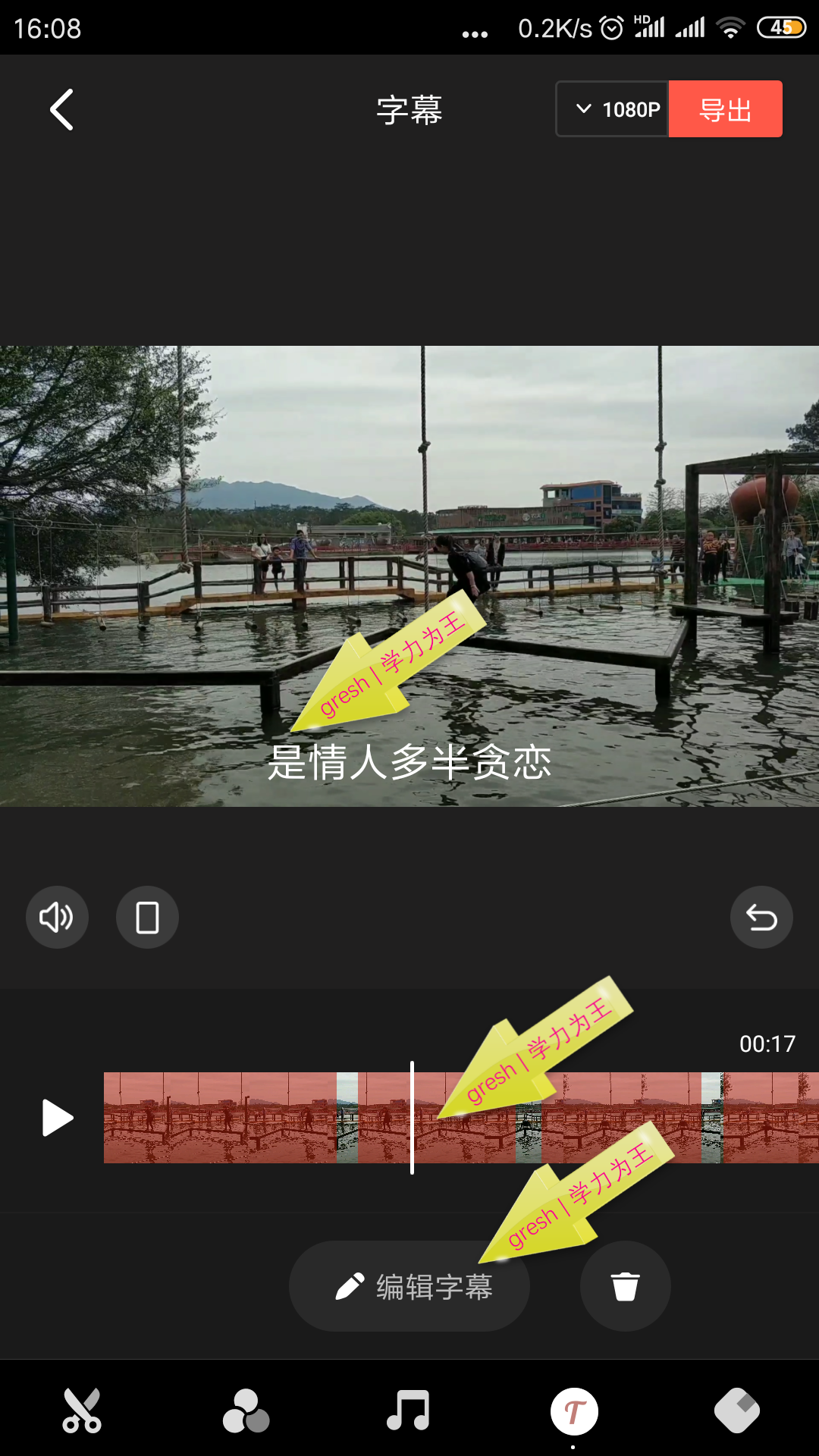Mute audio using the speaker toggle
The height and width of the screenshot is (1456, 819).
point(57,917)
